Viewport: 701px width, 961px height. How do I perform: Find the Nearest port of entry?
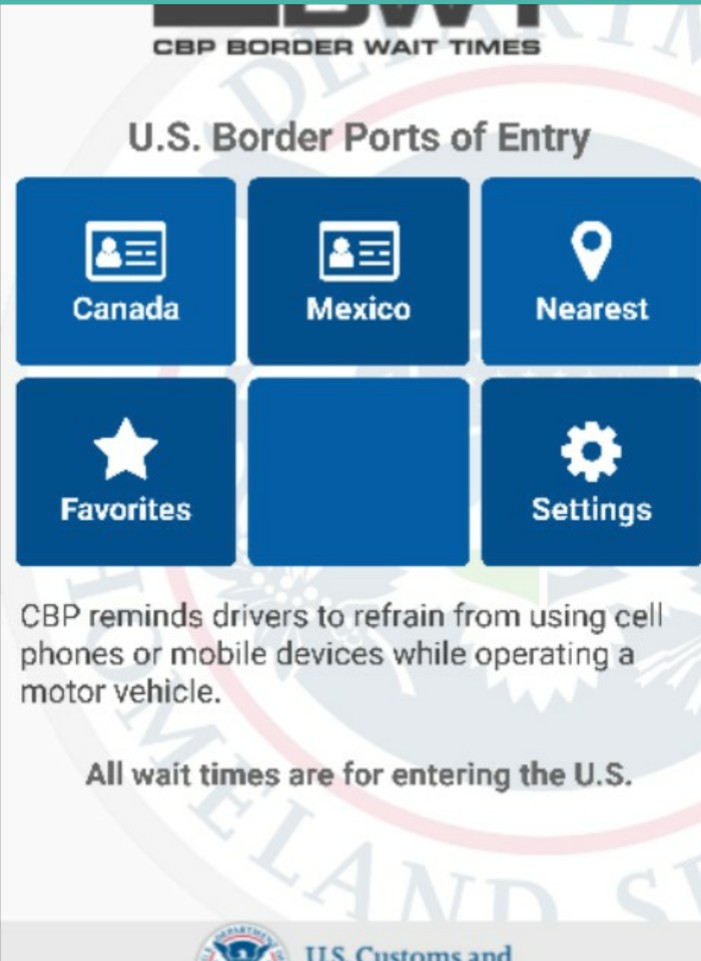point(591,271)
